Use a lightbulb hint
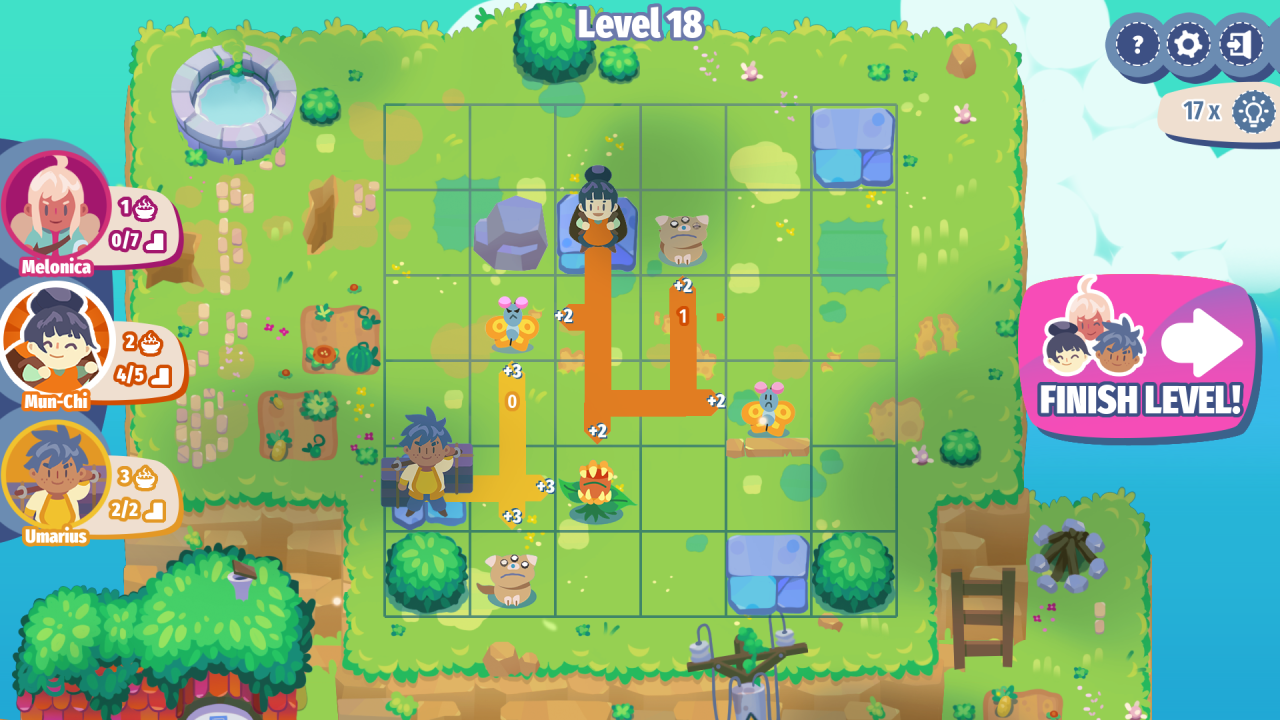 pos(1252,111)
